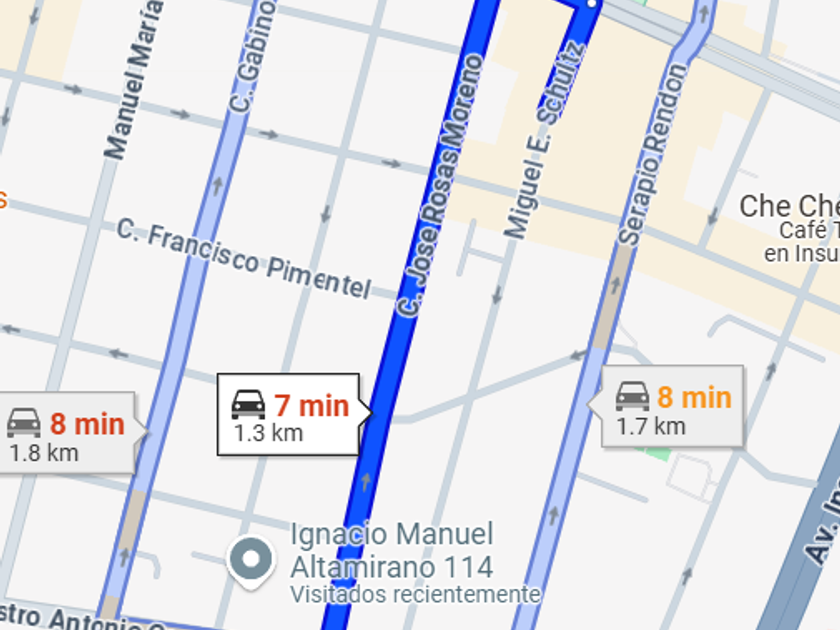The height and width of the screenshot is (630, 840).
Task: Choose the 8 min 1.7 km route
Action: pos(672,407)
